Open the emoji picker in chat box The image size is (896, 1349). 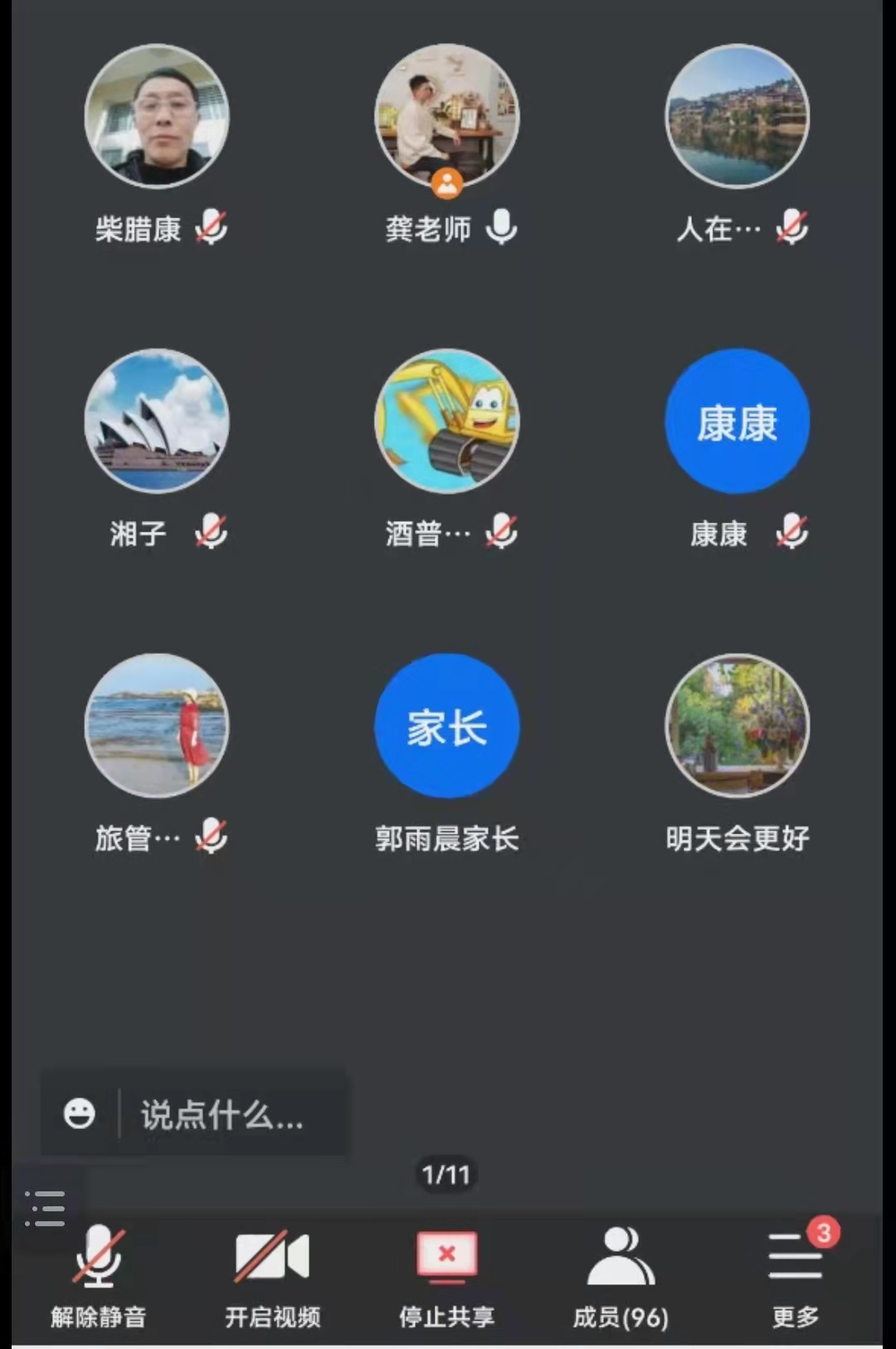[80, 1113]
